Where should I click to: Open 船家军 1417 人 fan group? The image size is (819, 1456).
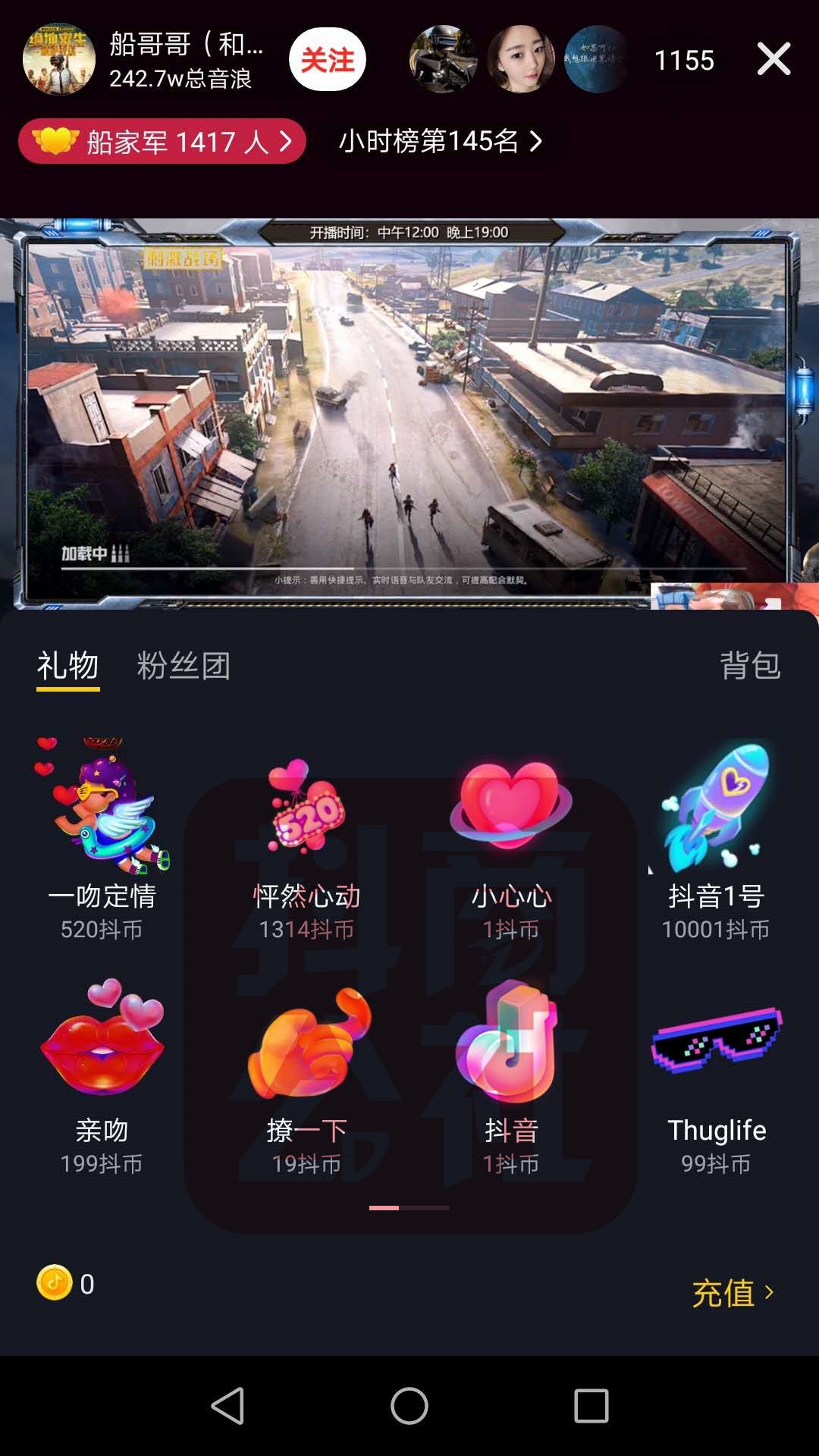(162, 141)
